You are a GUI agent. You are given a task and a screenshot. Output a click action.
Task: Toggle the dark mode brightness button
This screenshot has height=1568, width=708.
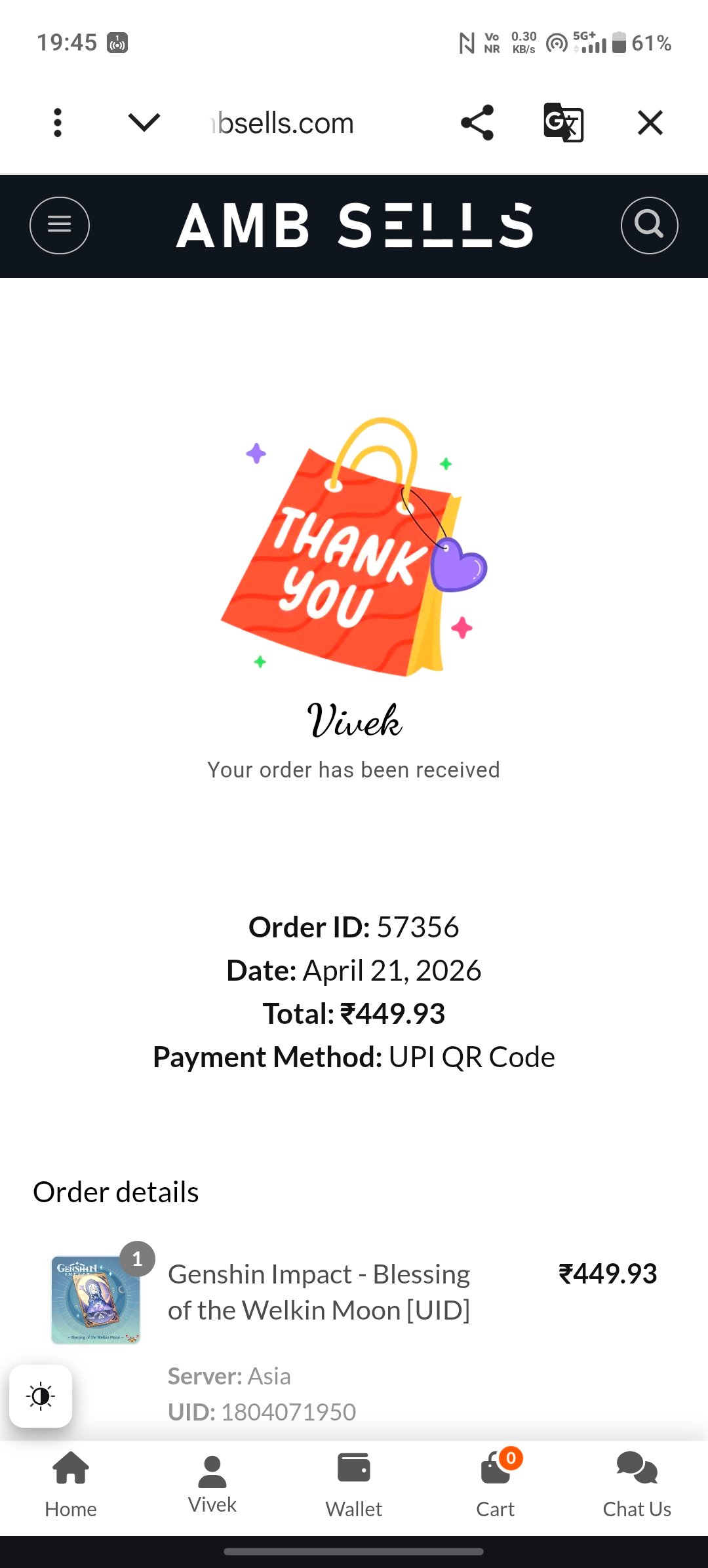click(x=41, y=1396)
